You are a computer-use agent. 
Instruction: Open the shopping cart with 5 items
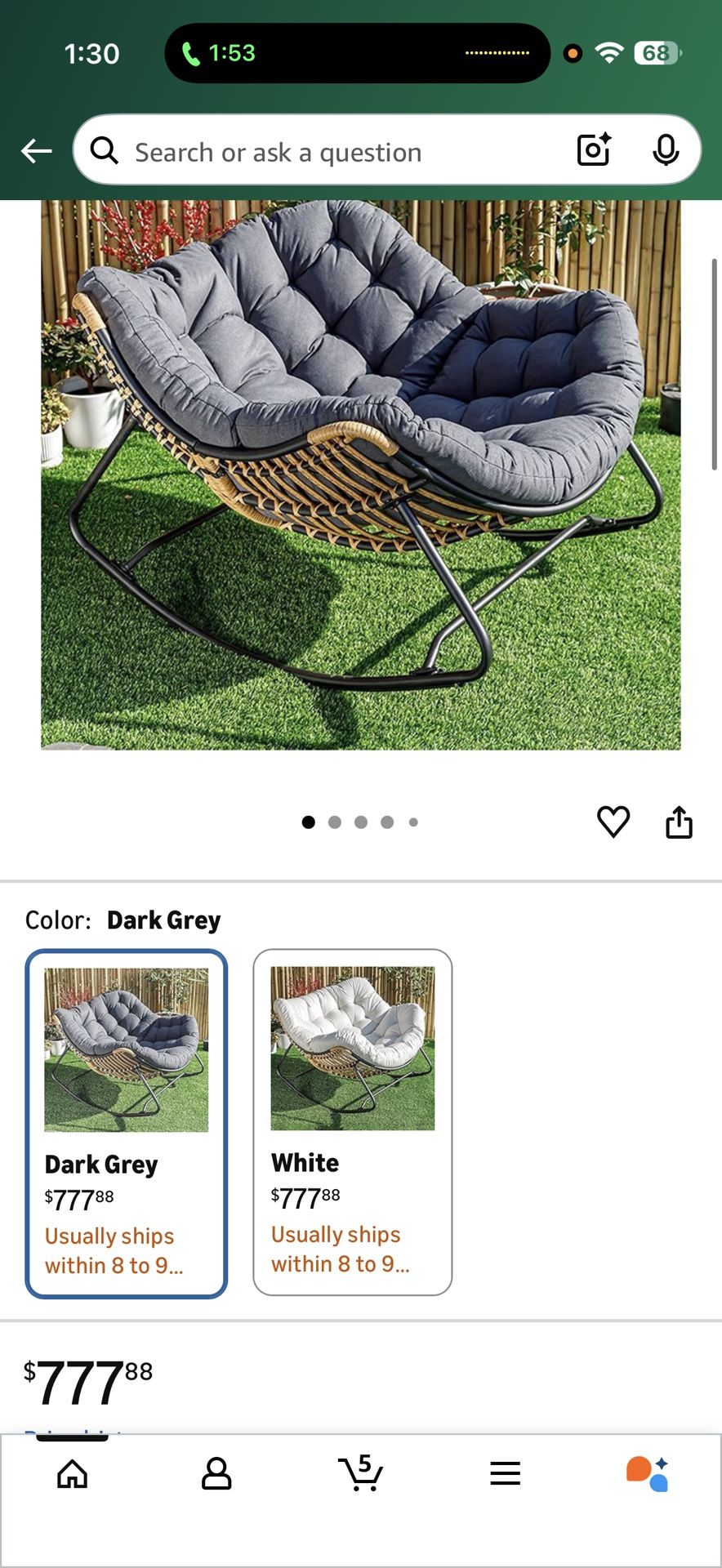(361, 1474)
